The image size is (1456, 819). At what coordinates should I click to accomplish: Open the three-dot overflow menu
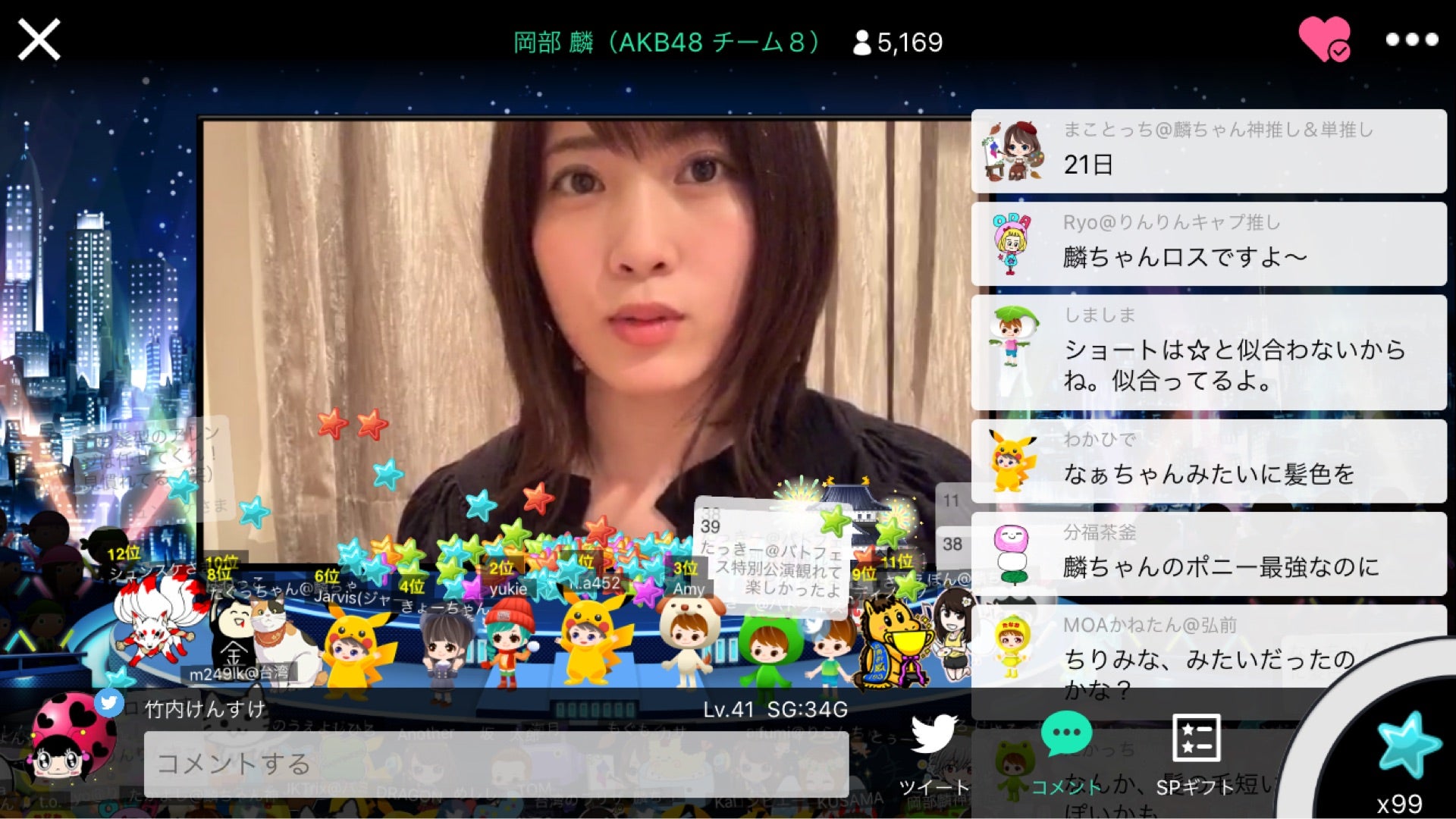(x=1411, y=40)
